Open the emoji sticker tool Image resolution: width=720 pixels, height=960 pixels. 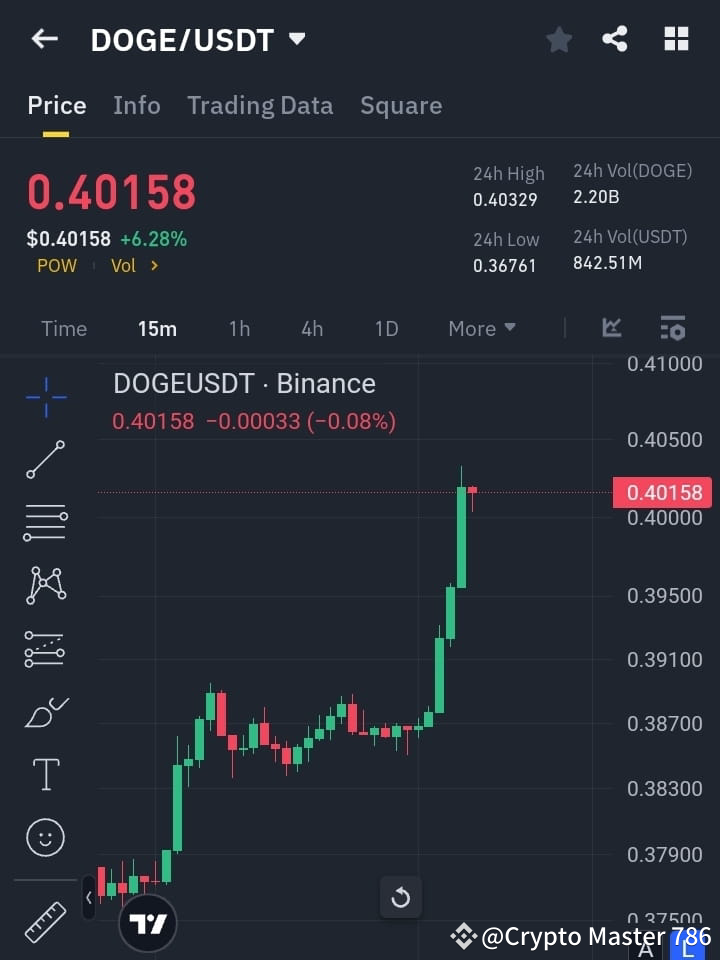pyautogui.click(x=44, y=837)
